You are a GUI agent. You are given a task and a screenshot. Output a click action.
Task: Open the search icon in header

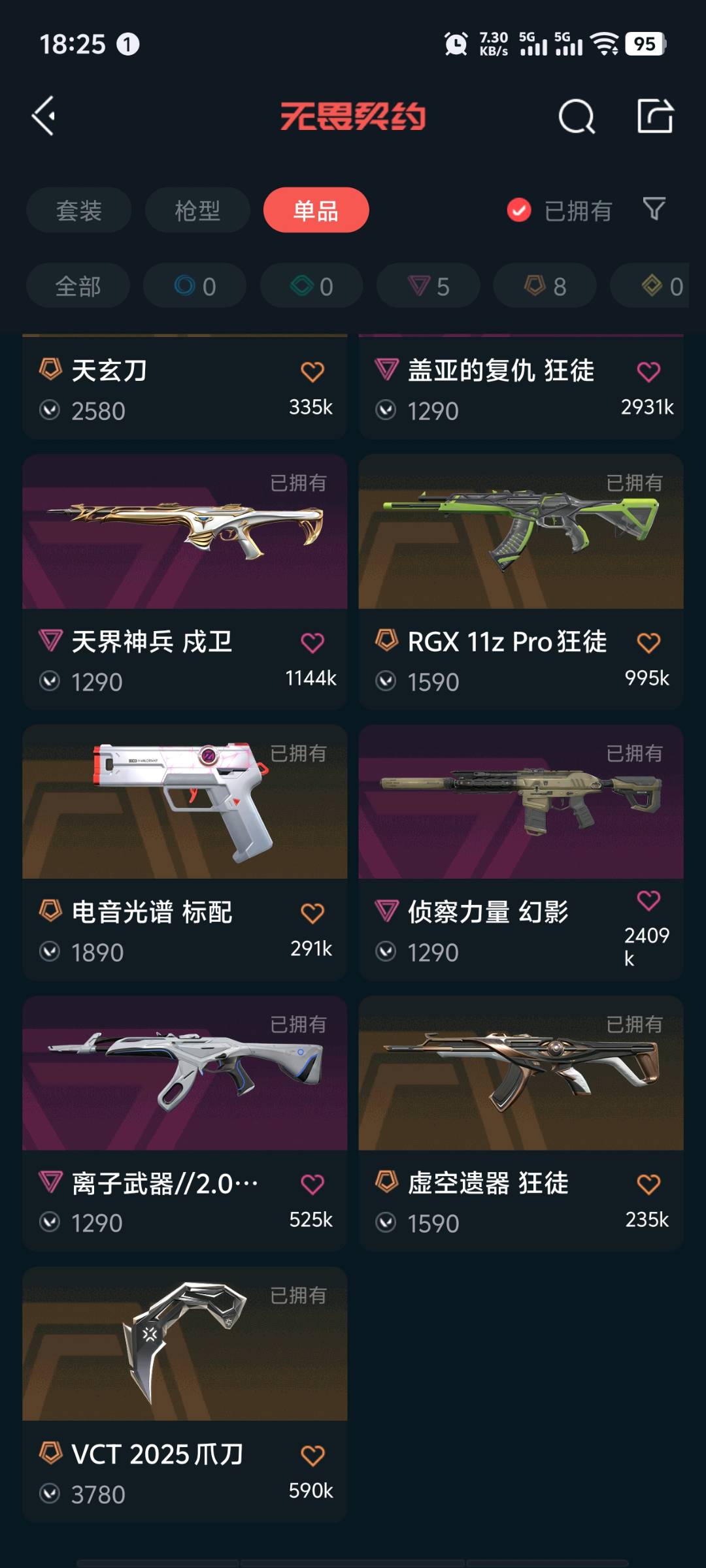pyautogui.click(x=577, y=116)
